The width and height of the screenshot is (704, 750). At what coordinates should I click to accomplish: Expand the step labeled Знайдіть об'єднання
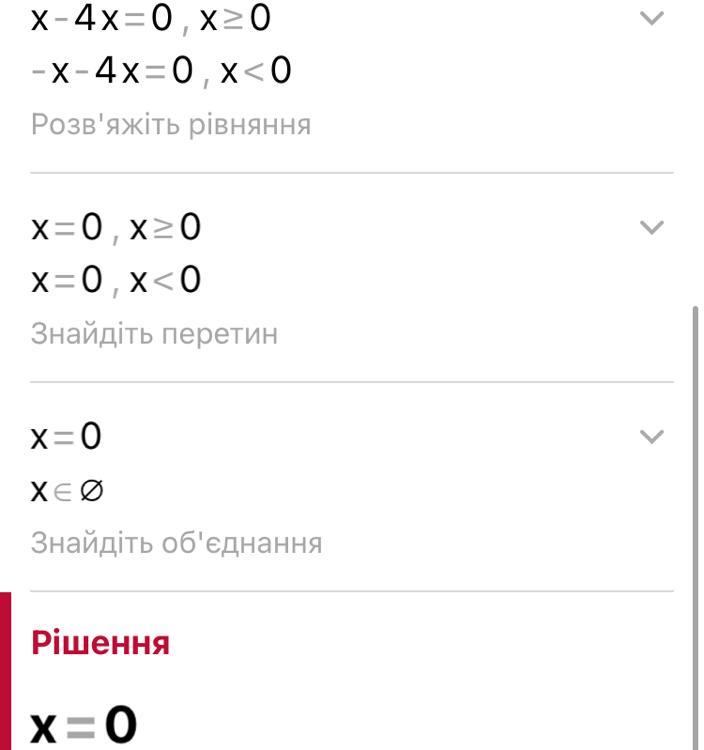coord(651,437)
